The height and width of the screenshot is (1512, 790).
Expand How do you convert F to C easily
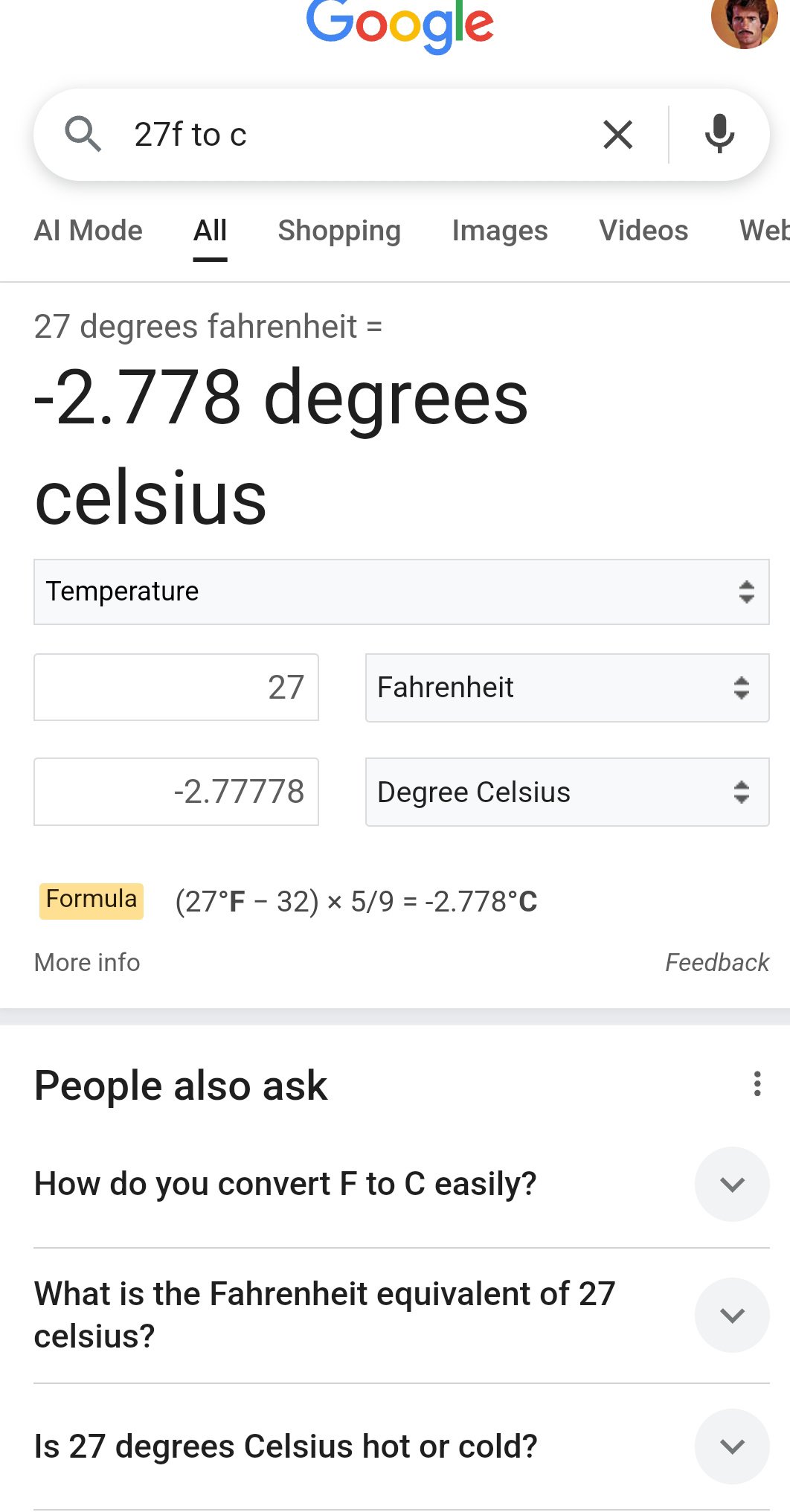pos(402,1184)
